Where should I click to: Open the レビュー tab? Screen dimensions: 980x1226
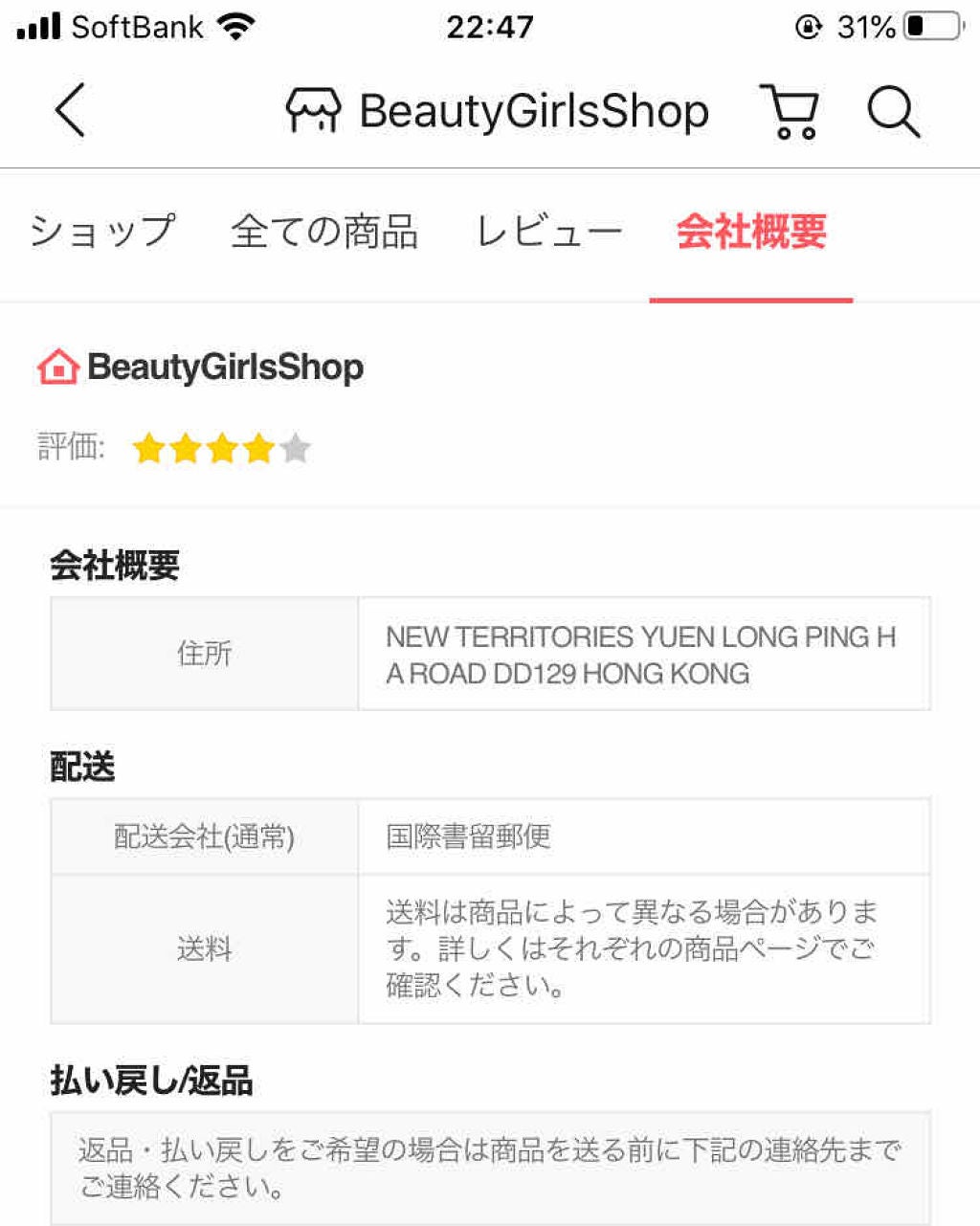549,232
